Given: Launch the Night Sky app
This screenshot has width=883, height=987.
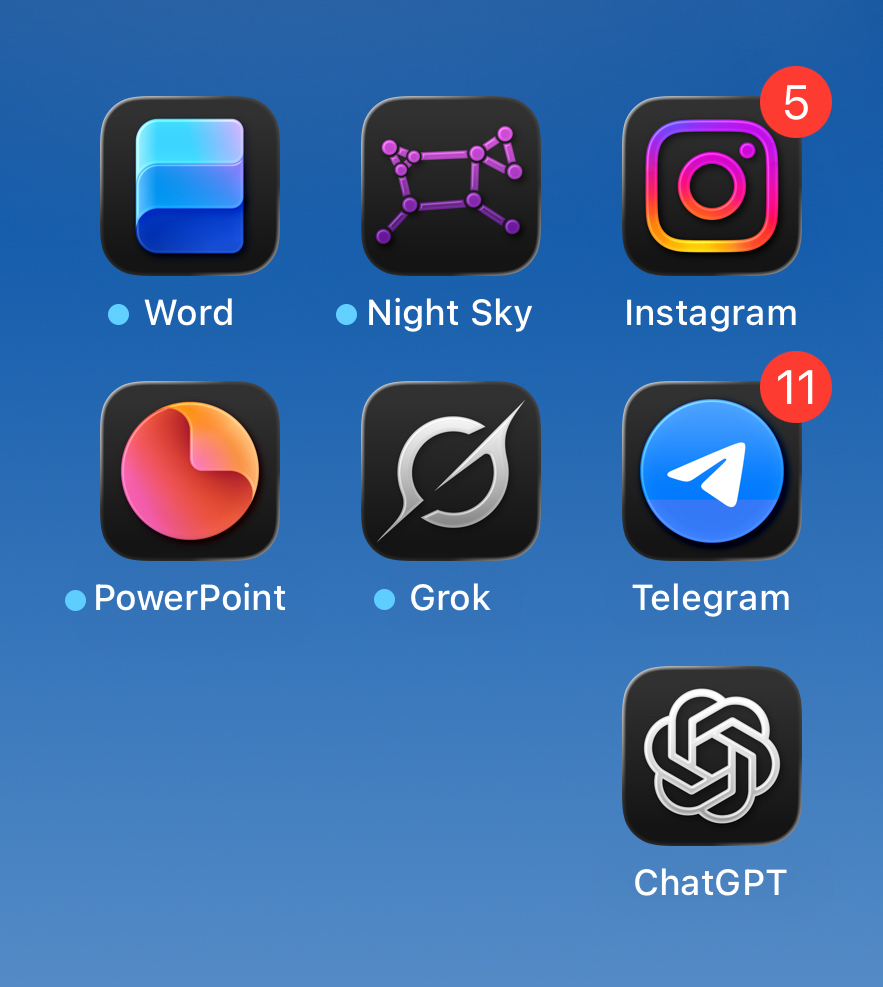Looking at the screenshot, I should coord(450,186).
